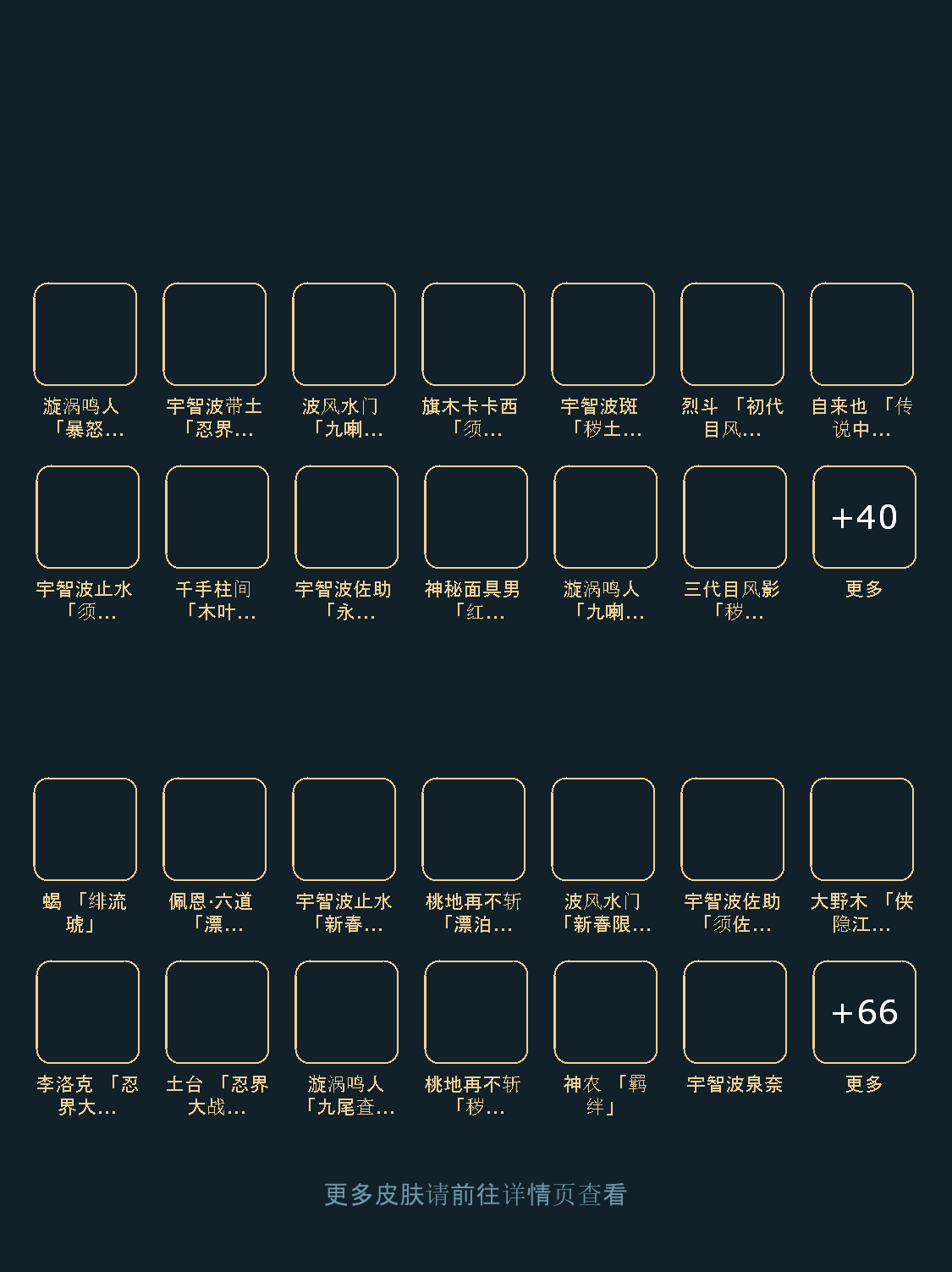View 神秘面具男「红…」 tile
The image size is (952, 1272).
click(476, 517)
